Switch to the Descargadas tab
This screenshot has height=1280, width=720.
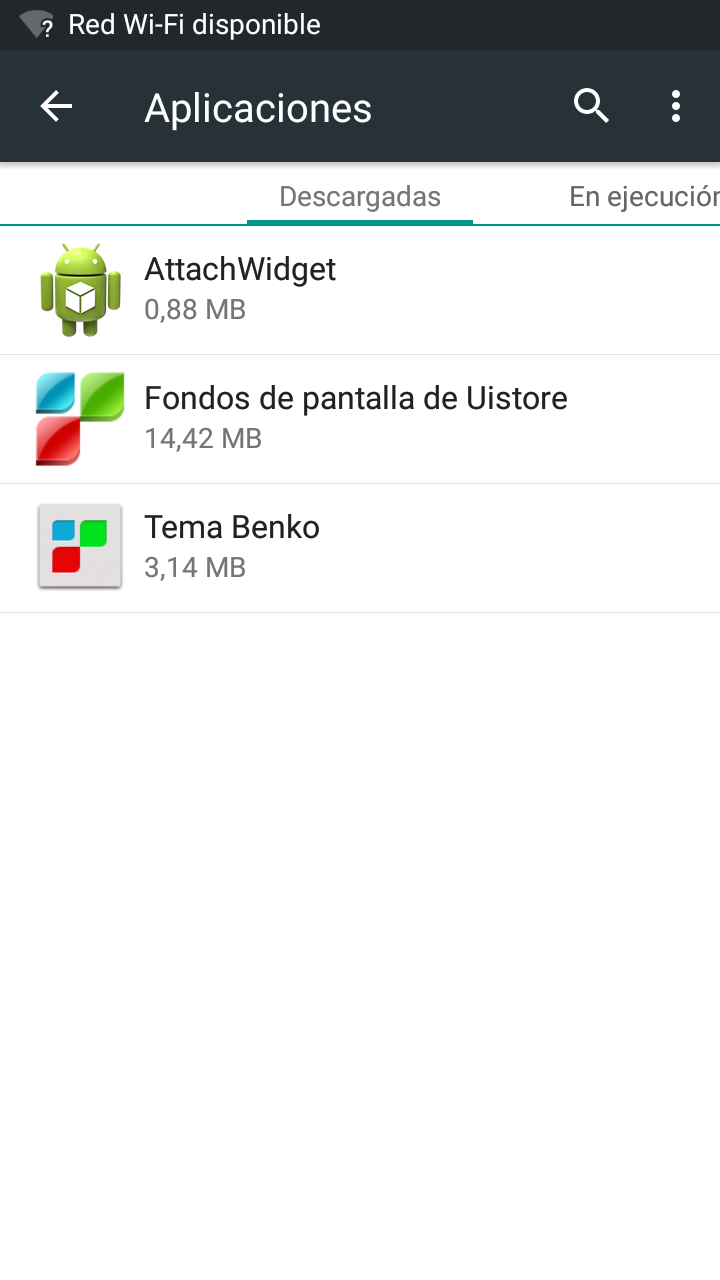click(x=360, y=196)
